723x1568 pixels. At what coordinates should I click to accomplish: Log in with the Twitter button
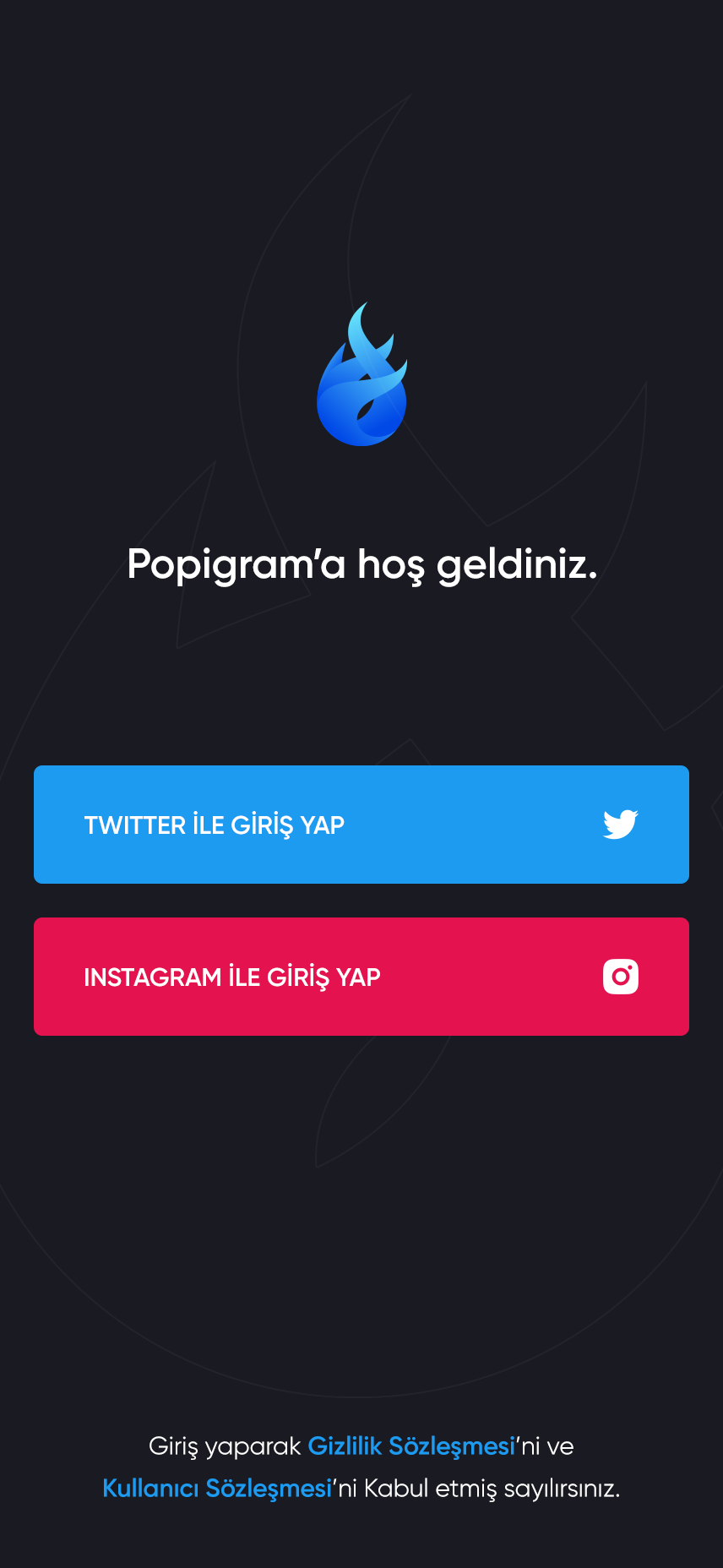point(361,825)
